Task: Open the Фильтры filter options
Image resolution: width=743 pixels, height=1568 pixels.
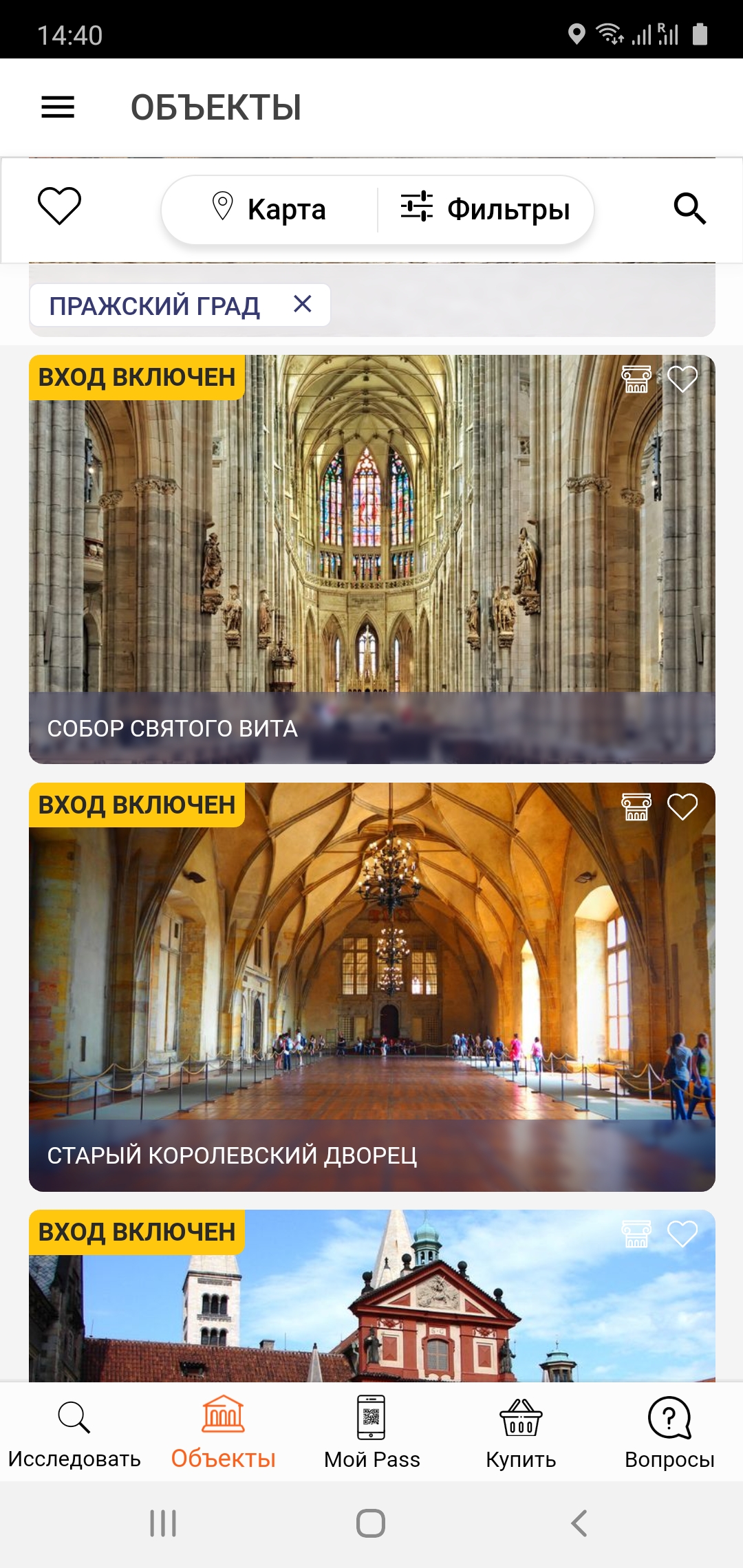Action: pyautogui.click(x=486, y=209)
